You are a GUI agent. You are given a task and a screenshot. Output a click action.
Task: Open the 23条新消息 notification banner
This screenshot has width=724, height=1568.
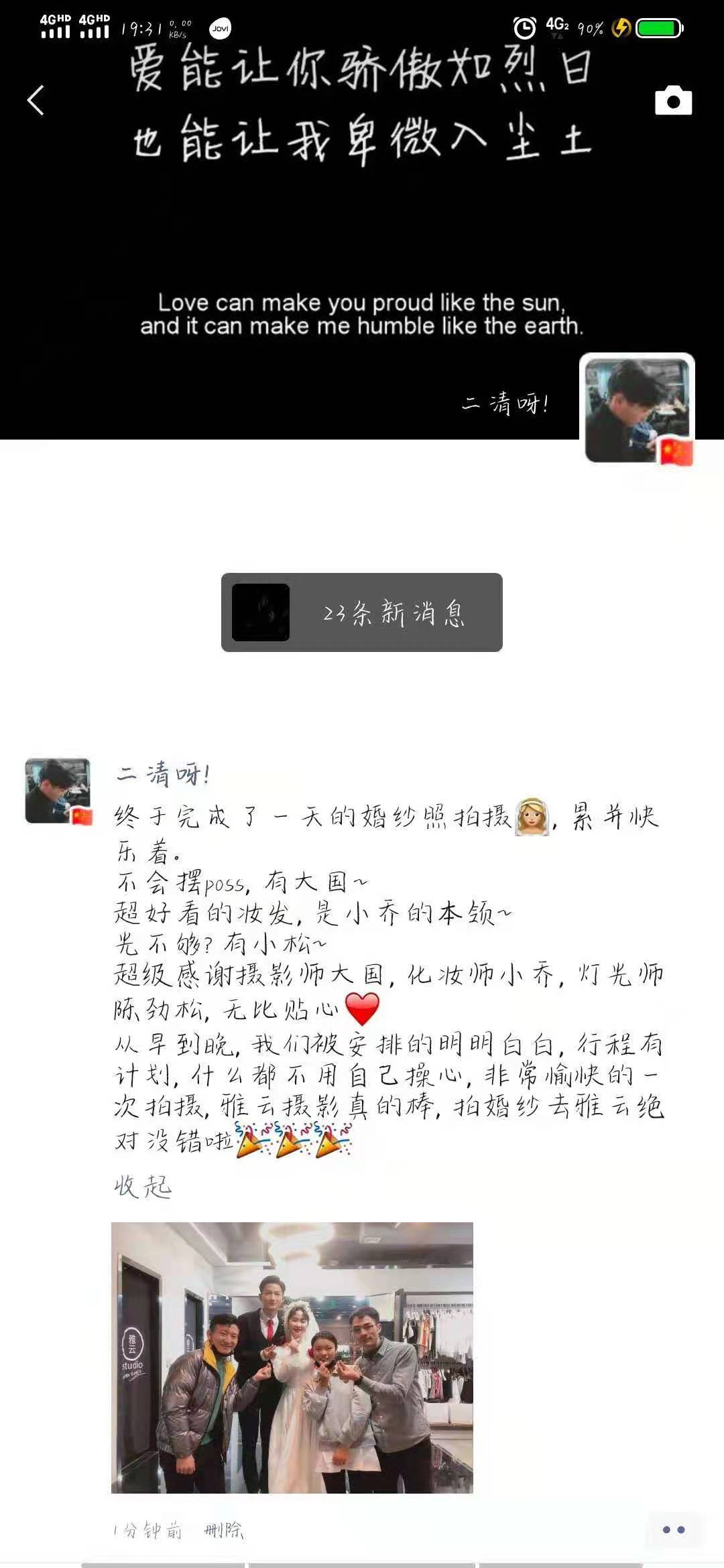pos(362,612)
